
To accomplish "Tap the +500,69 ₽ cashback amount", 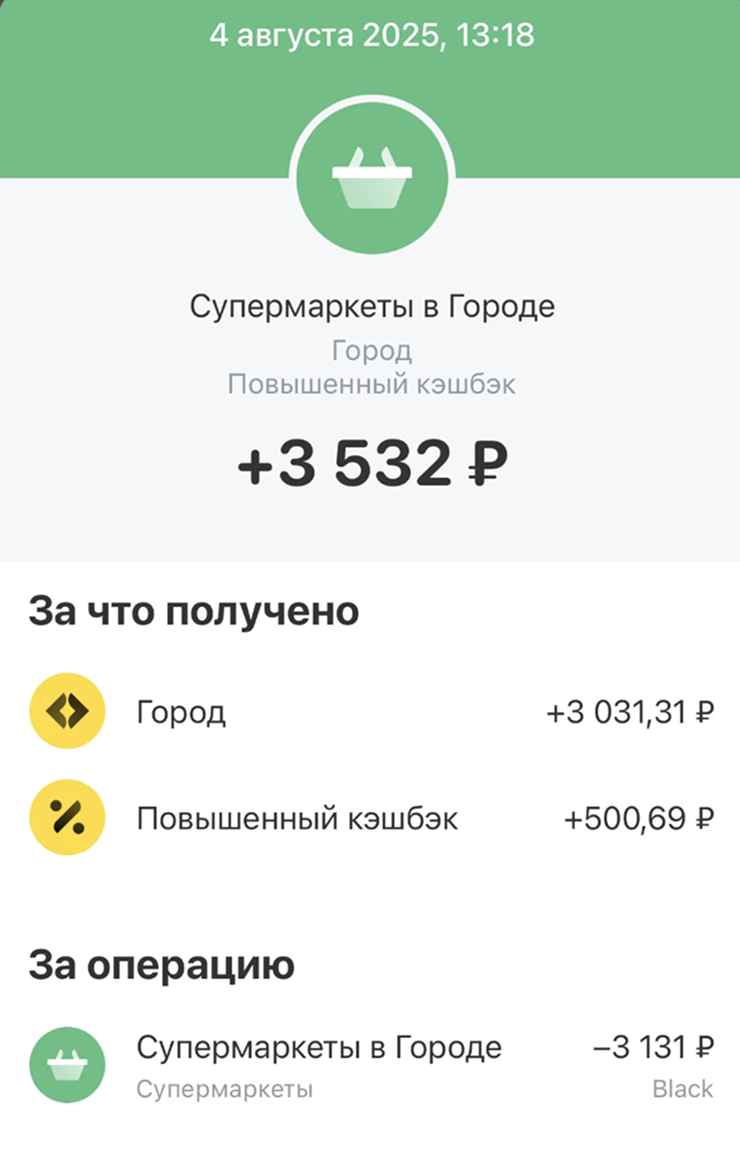I will point(640,816).
